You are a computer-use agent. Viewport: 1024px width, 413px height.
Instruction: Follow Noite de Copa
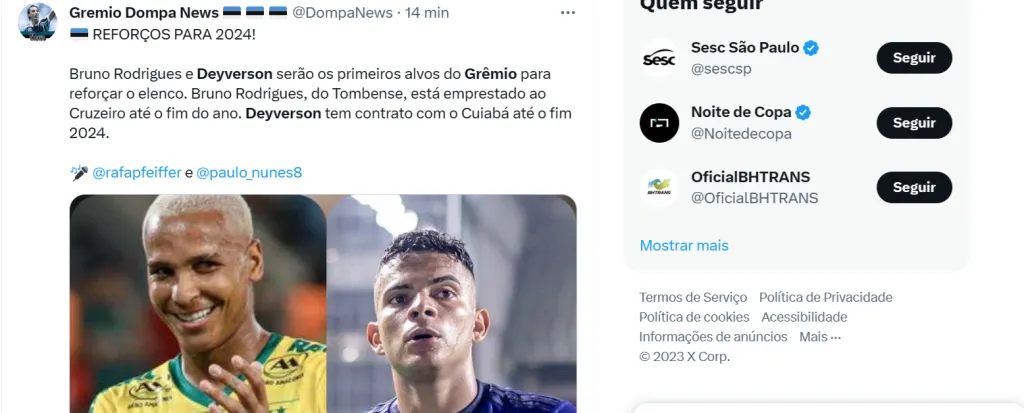tap(914, 123)
